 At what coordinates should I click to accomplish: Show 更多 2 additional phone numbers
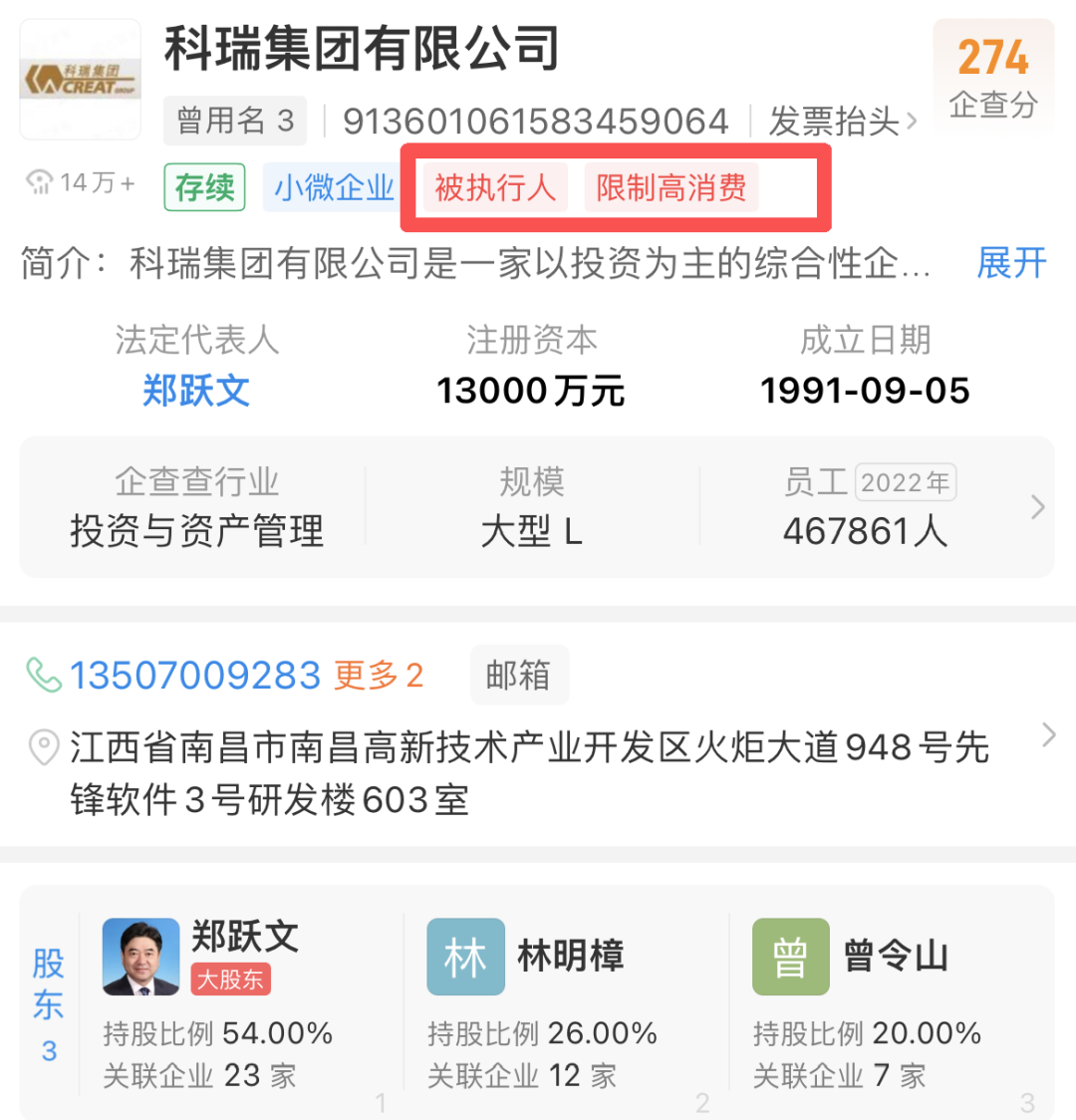[x=379, y=676]
